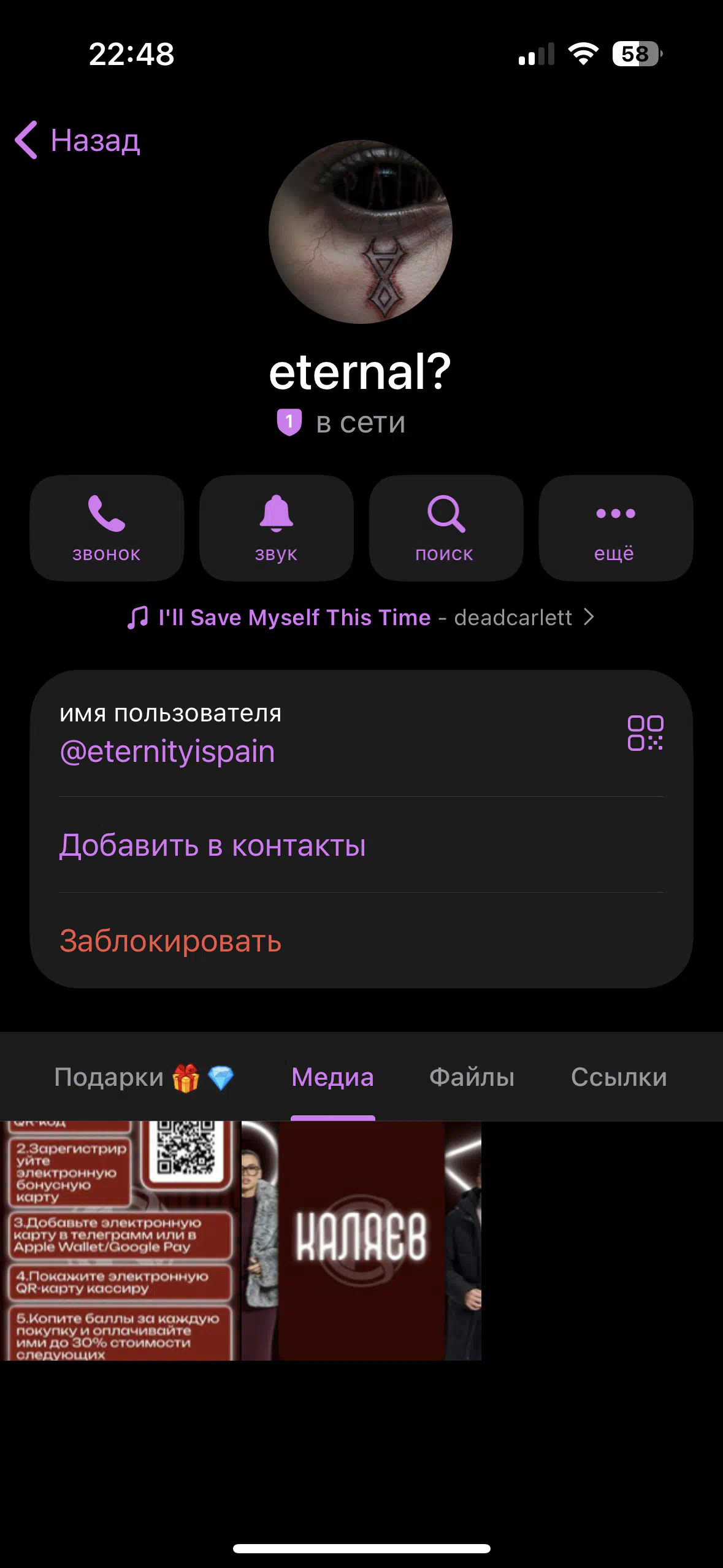Search the chat with поиск button
The width and height of the screenshot is (723, 1568).
click(x=446, y=528)
